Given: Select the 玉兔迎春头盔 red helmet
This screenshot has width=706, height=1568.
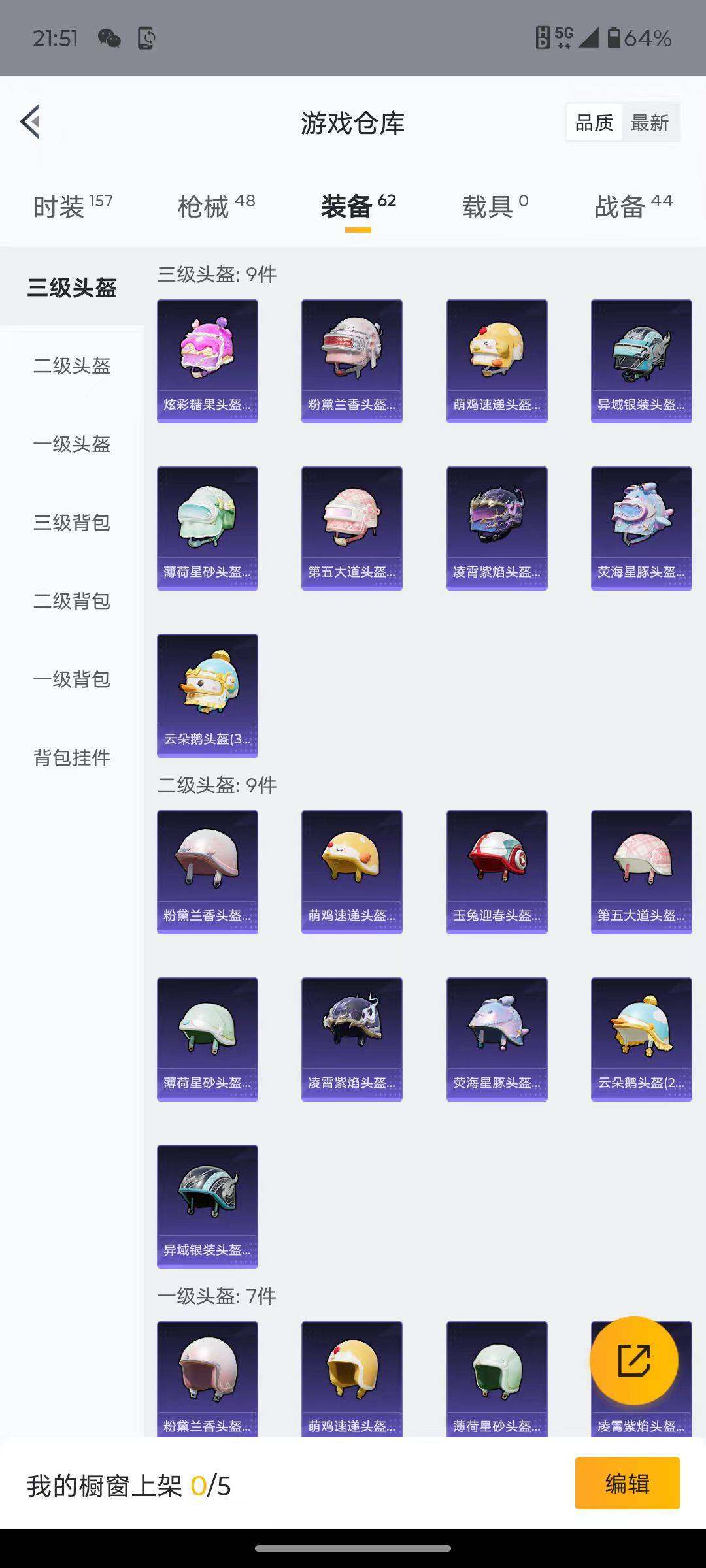Looking at the screenshot, I should pos(496,872).
